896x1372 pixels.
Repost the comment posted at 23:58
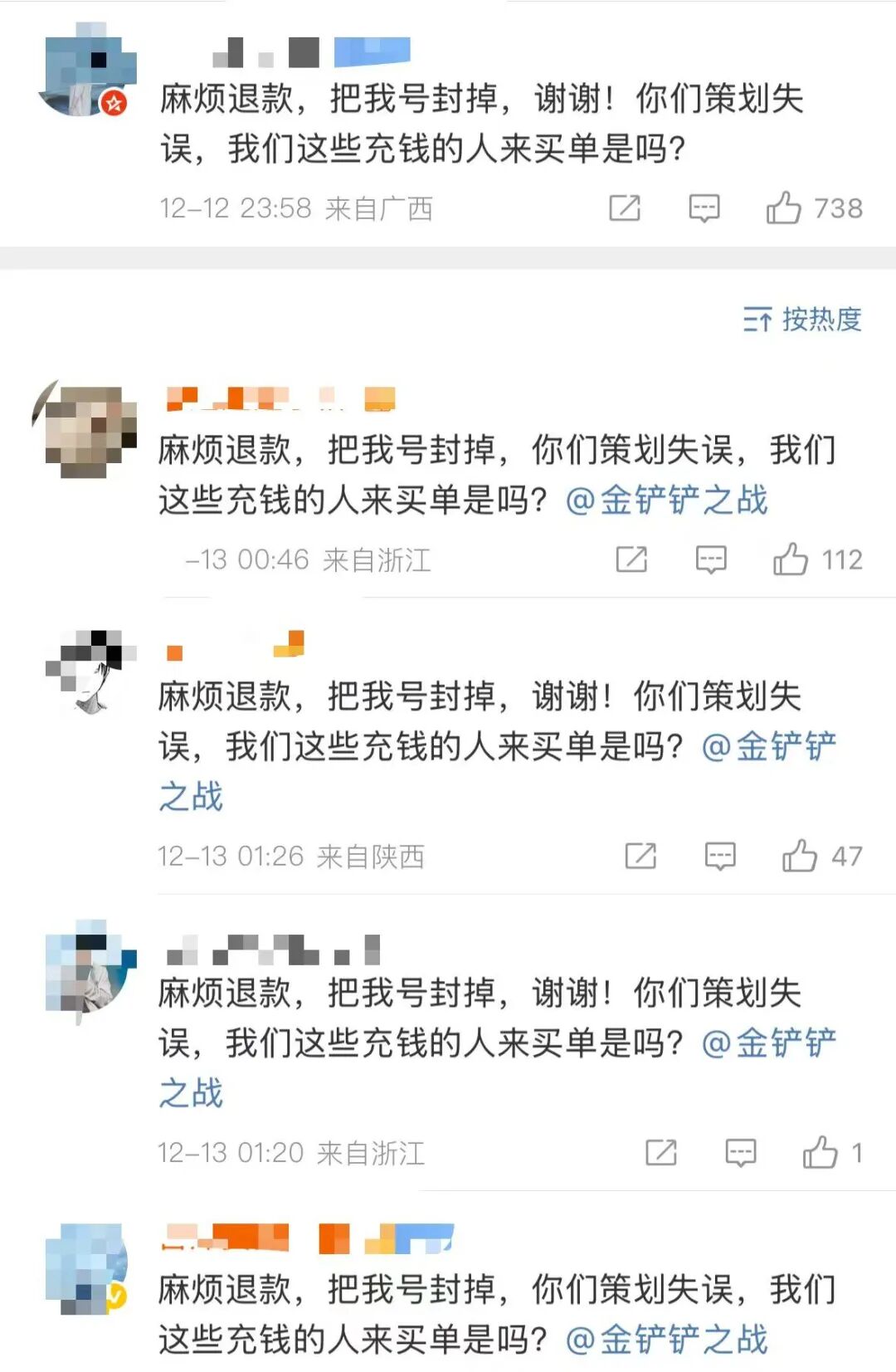(x=625, y=208)
